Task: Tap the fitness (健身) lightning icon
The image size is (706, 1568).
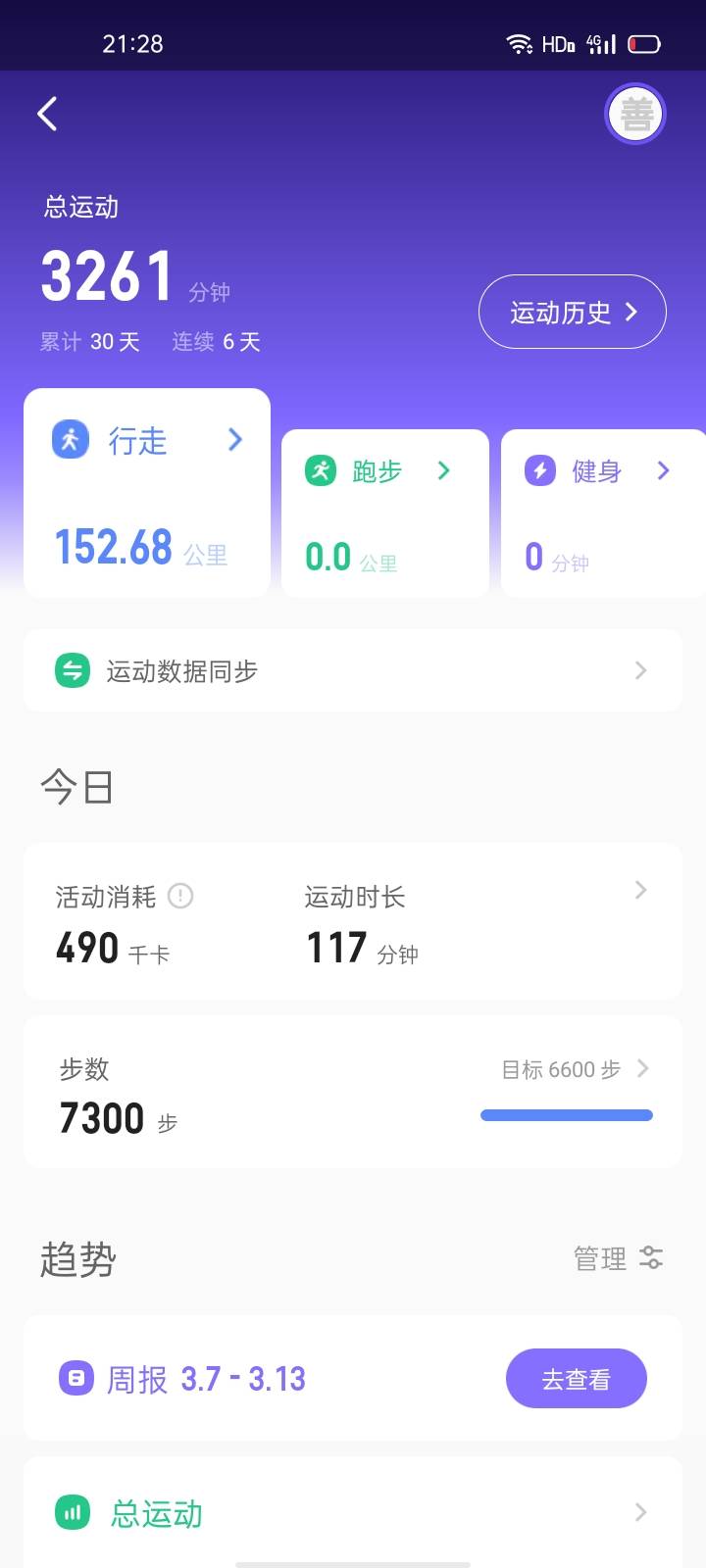Action: pos(540,470)
